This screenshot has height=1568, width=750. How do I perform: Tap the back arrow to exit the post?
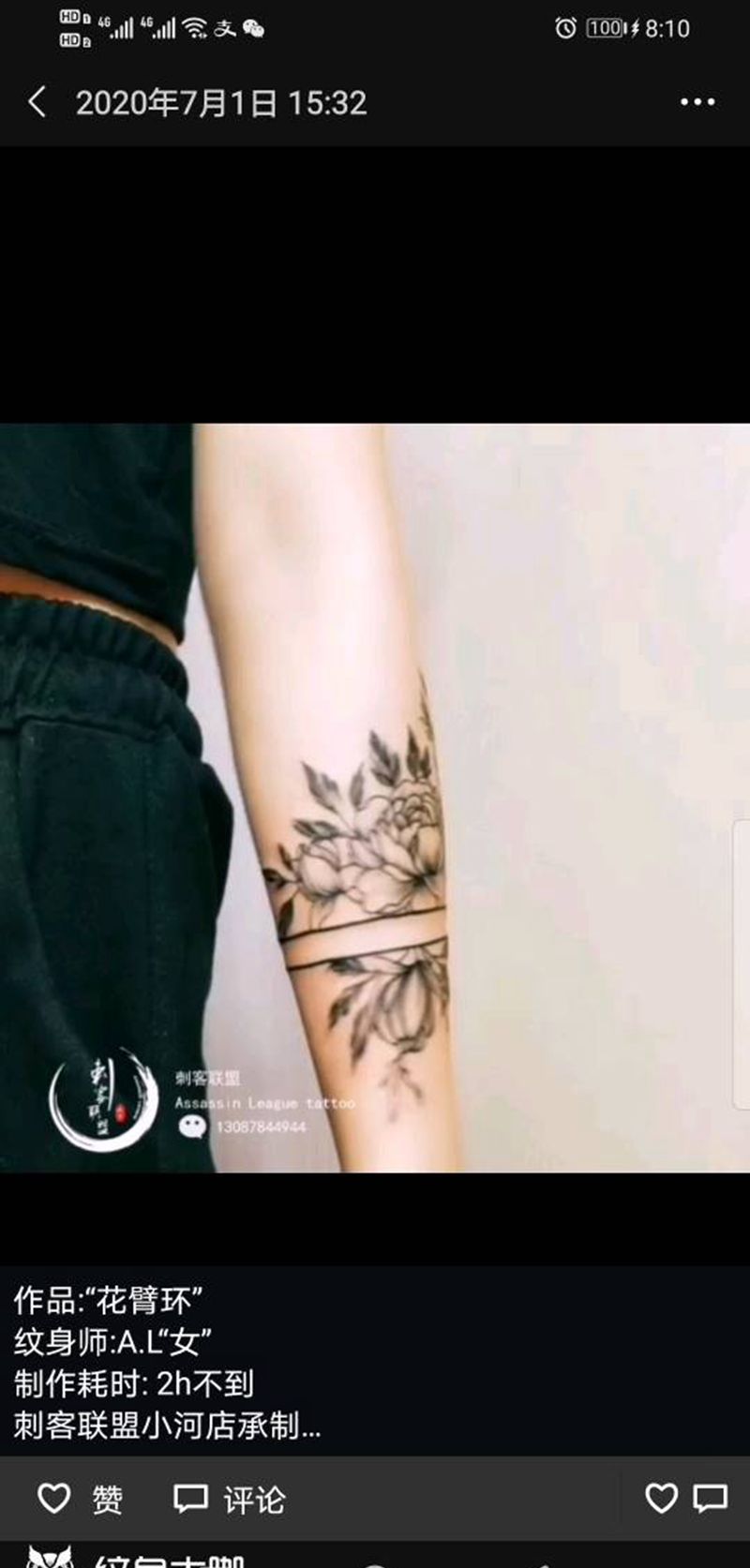(x=37, y=103)
